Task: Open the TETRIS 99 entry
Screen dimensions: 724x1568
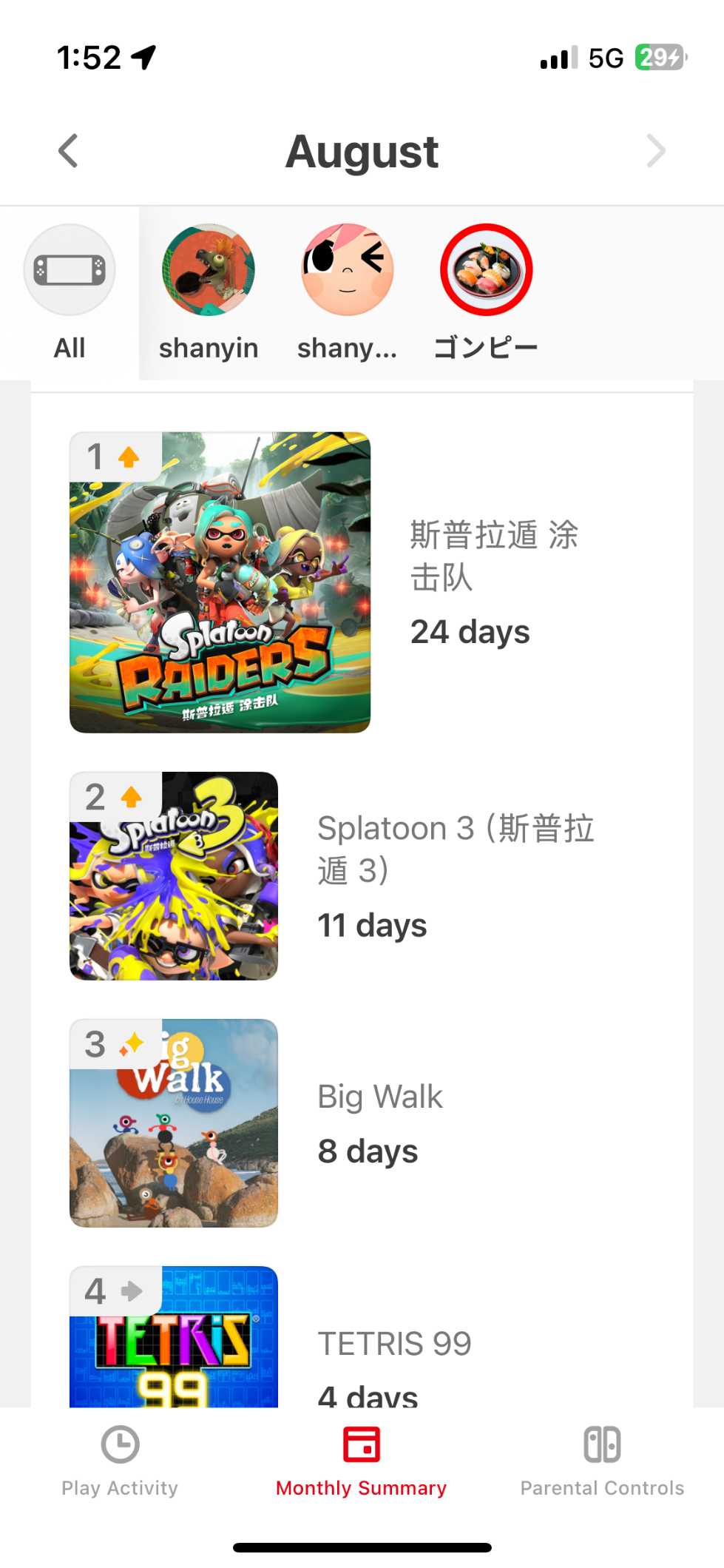Action: click(x=362, y=1336)
